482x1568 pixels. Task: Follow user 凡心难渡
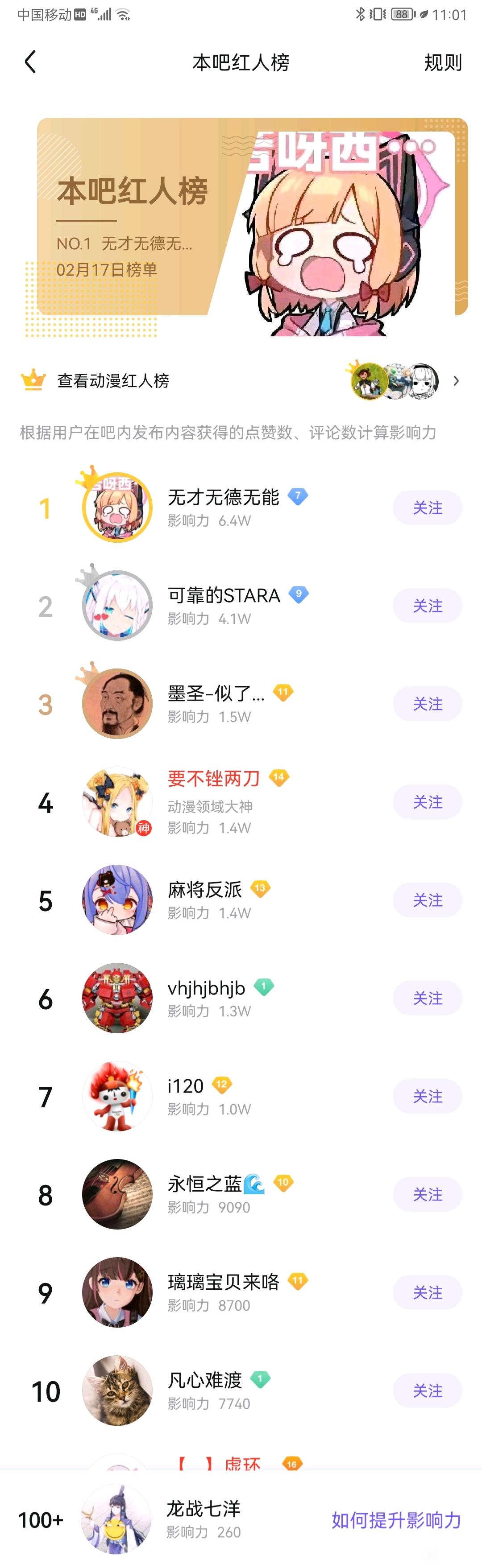(x=427, y=1390)
